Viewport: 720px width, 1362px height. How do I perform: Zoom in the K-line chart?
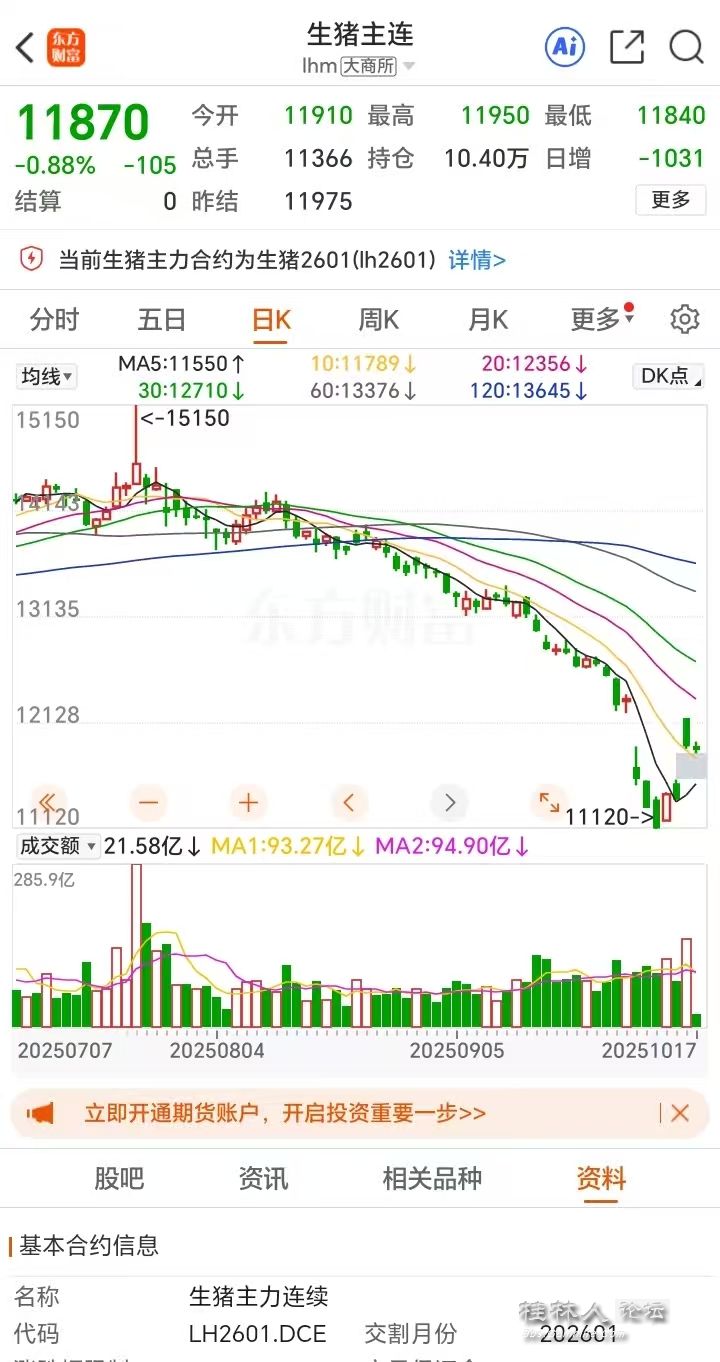(x=248, y=802)
